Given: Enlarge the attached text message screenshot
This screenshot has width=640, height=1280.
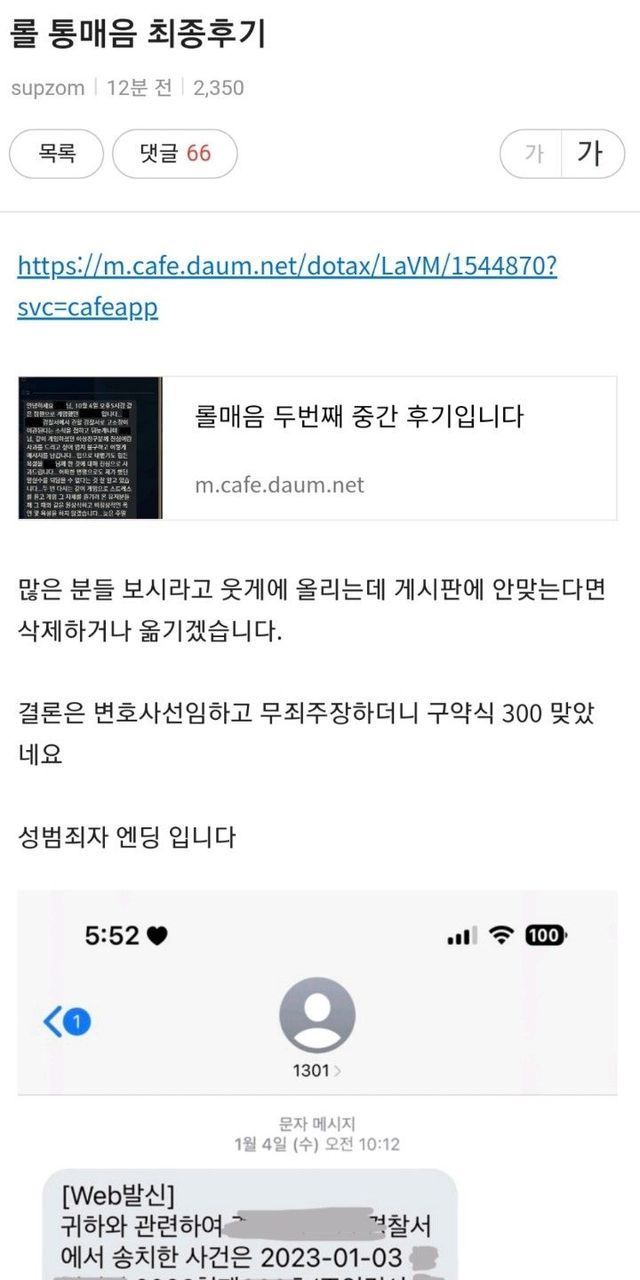Looking at the screenshot, I should coord(317,1085).
